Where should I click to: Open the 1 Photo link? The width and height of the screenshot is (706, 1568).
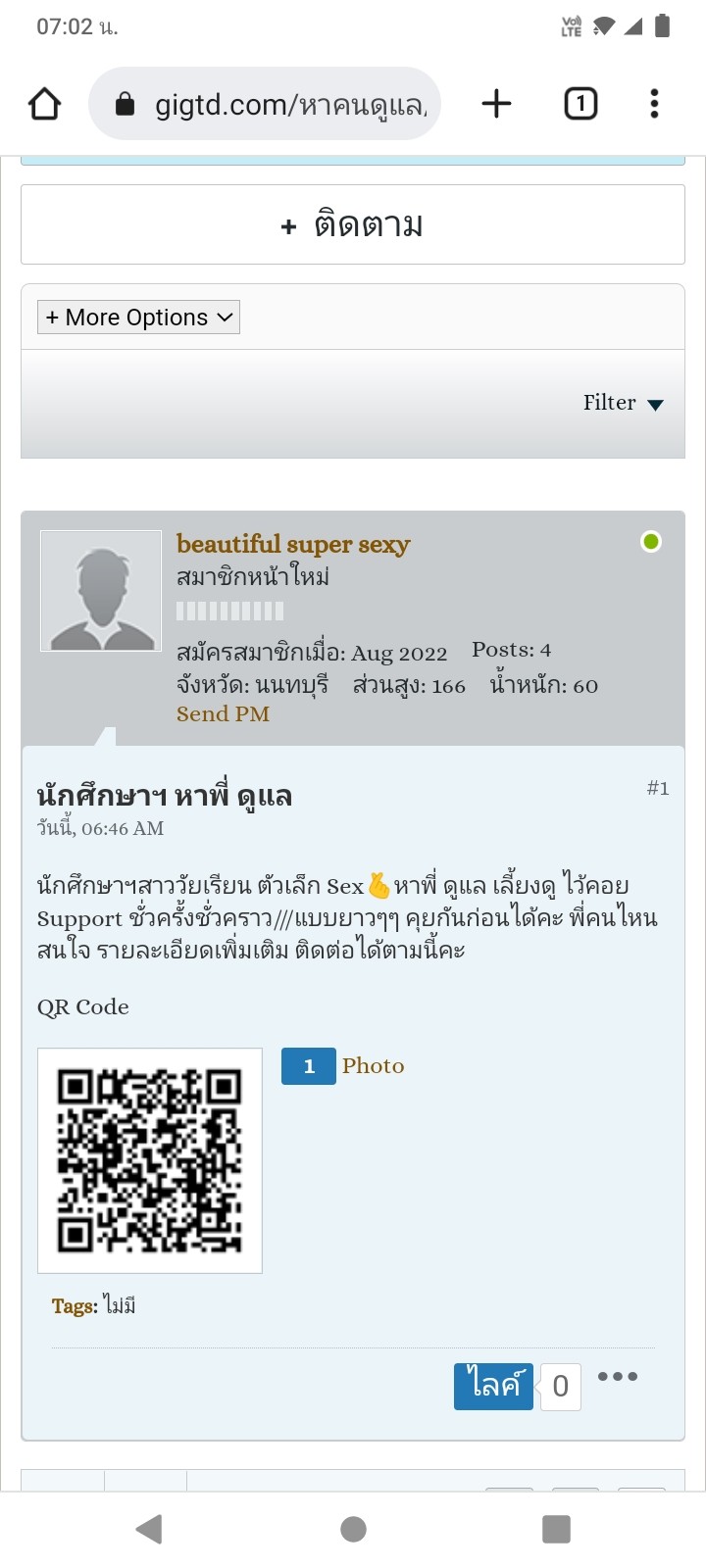point(343,1066)
